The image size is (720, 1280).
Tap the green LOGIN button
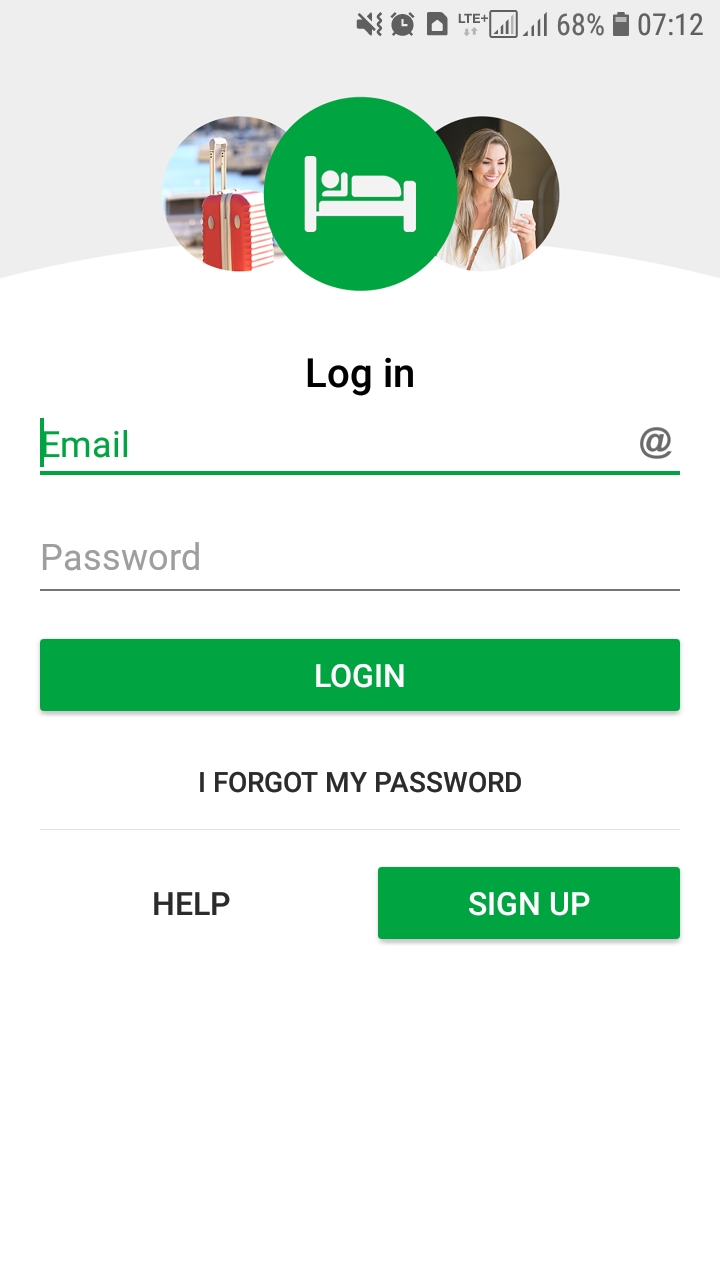coord(360,675)
